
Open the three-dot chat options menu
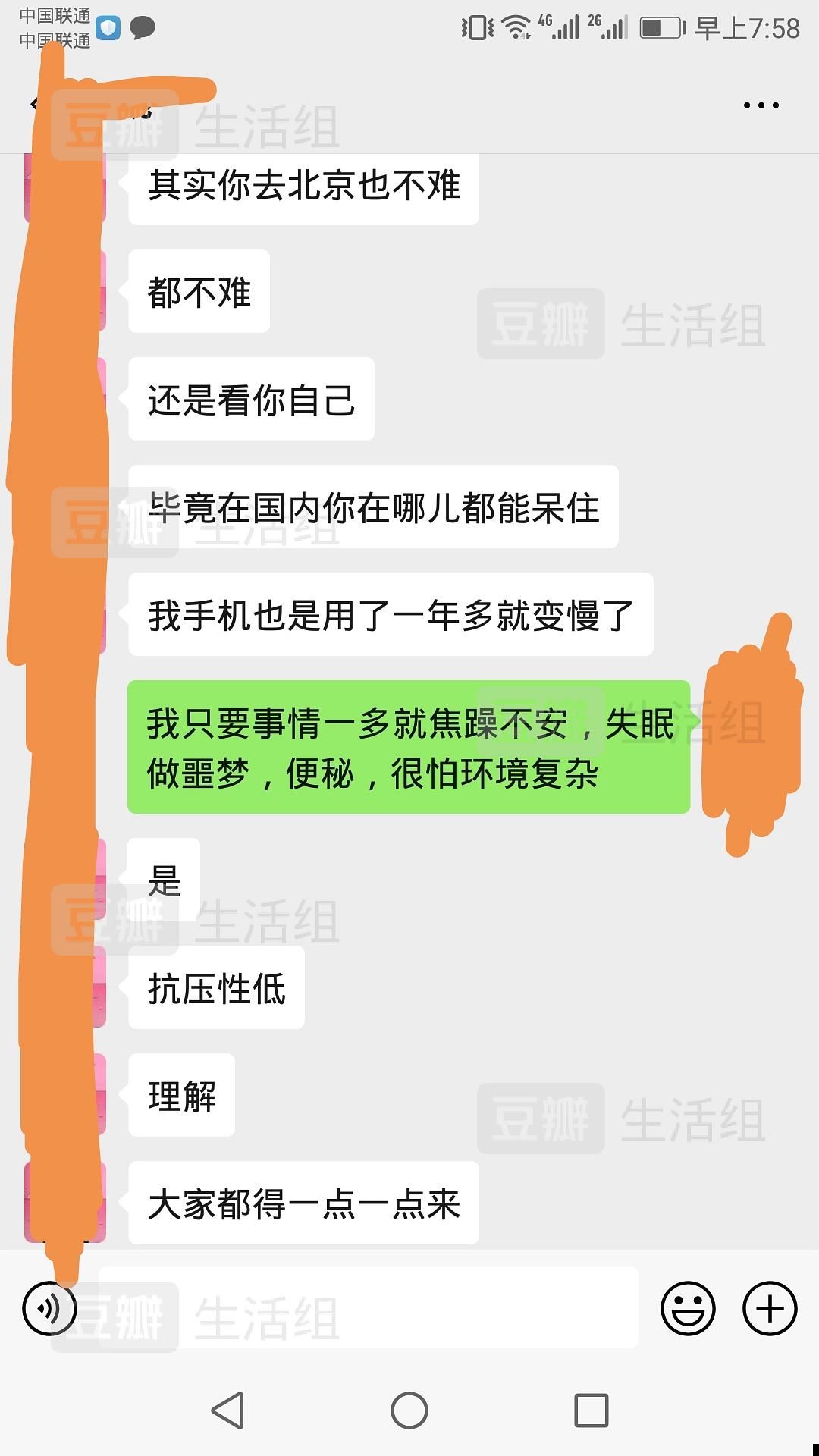tap(761, 105)
